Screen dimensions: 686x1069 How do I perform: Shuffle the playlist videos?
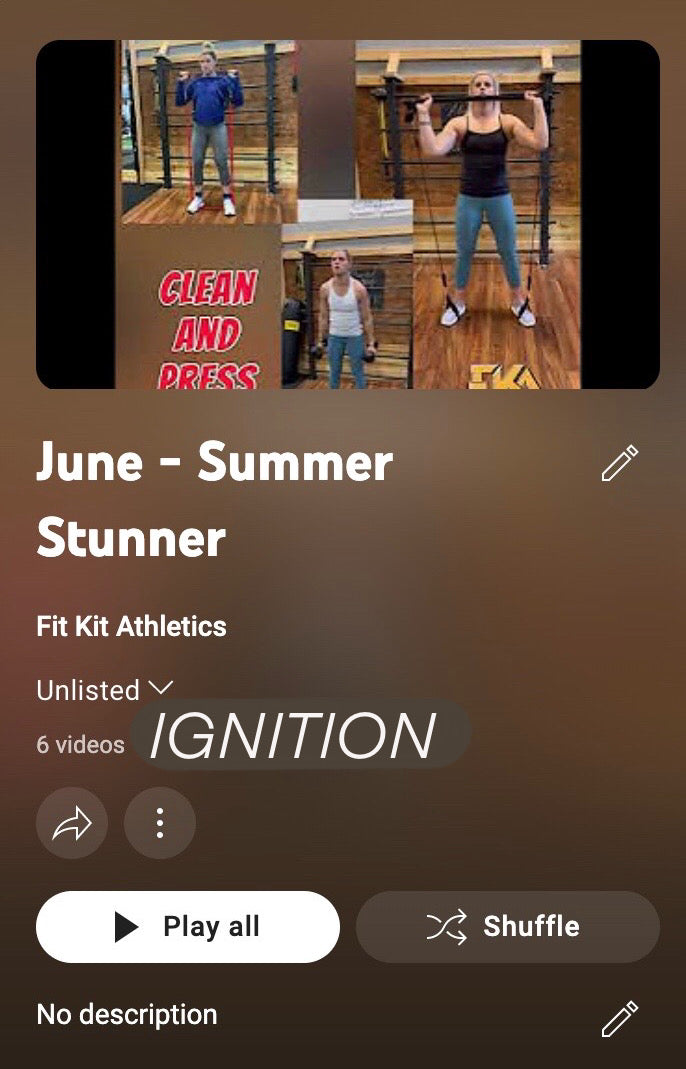coord(508,927)
